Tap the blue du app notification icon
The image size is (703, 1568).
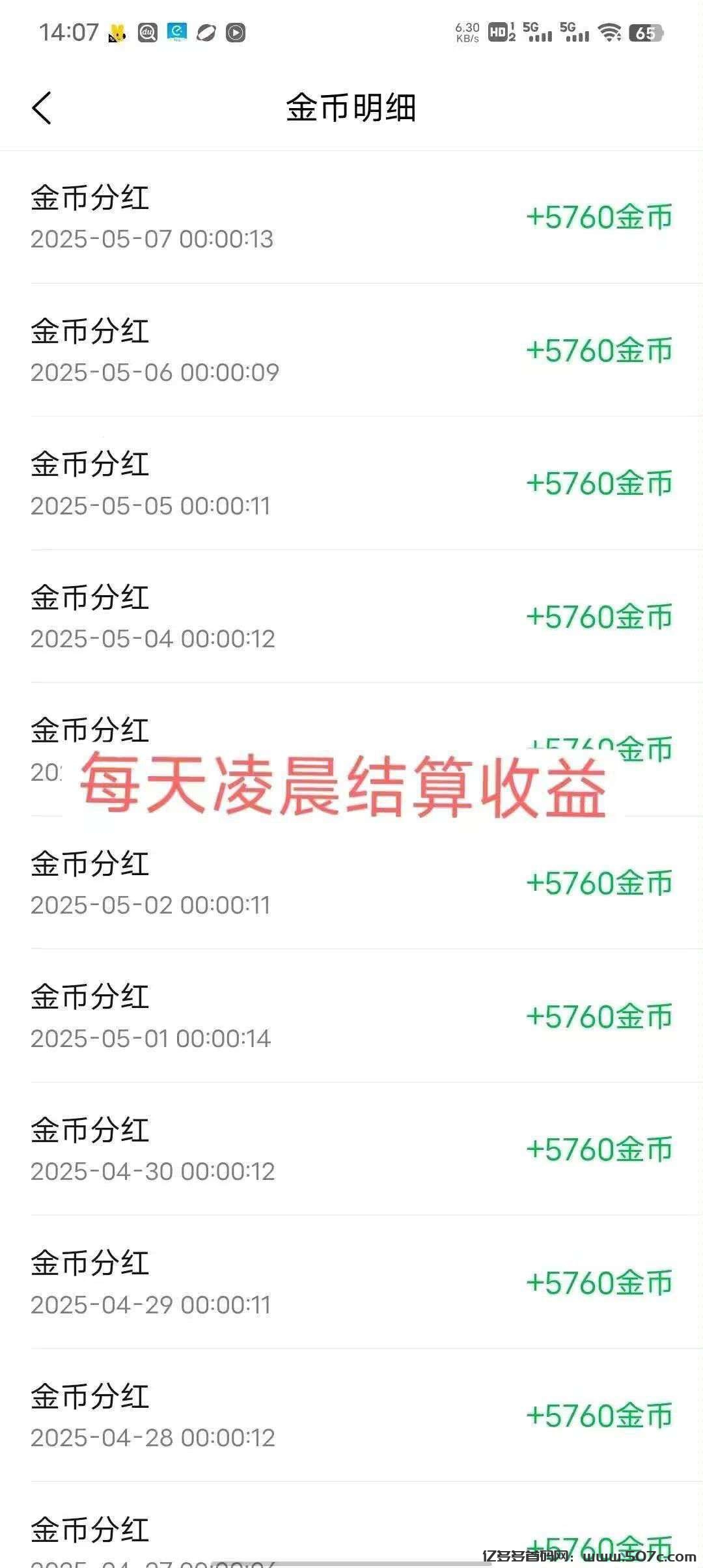coord(146,33)
